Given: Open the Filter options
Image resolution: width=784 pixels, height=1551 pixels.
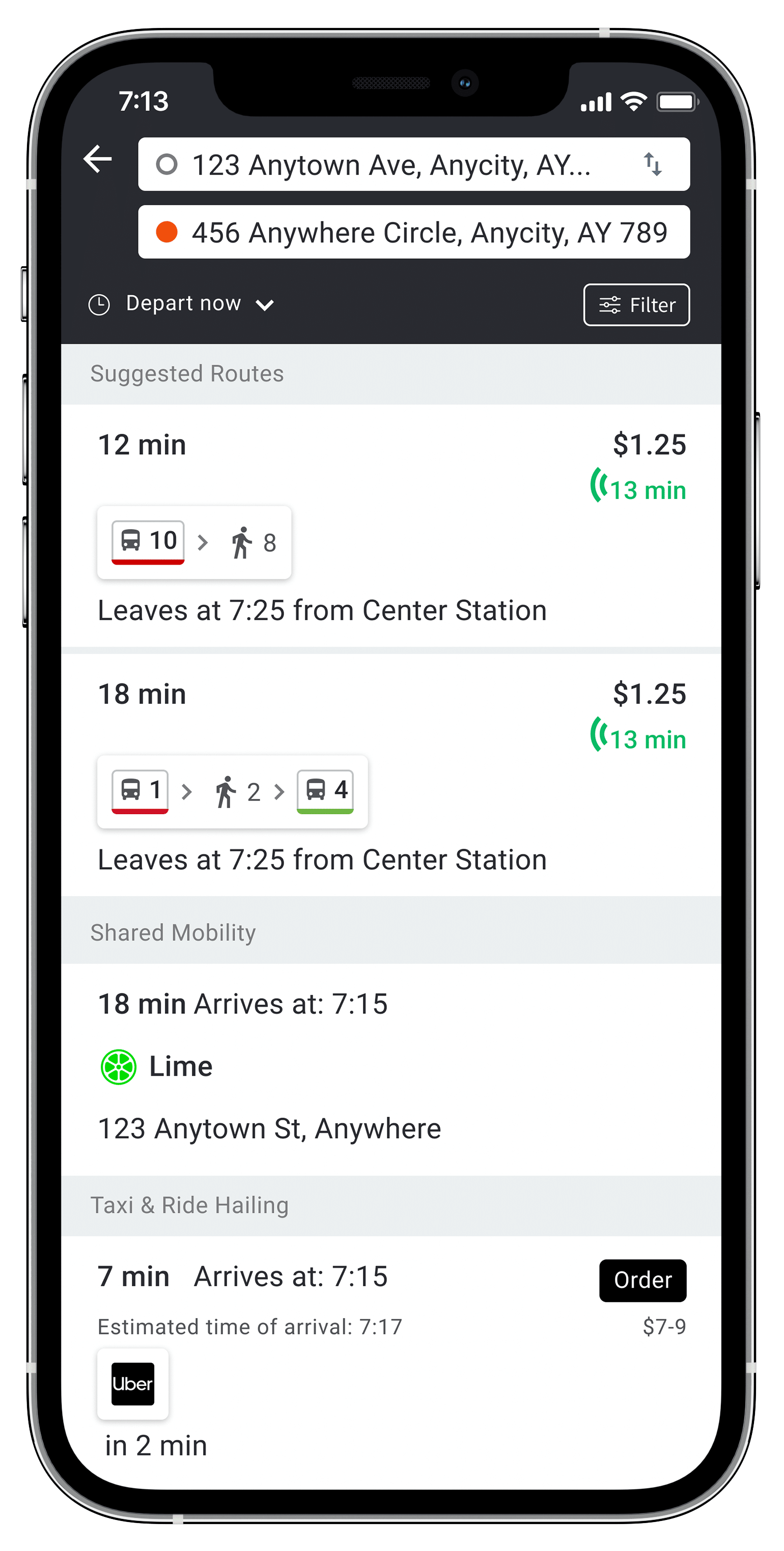Looking at the screenshot, I should tap(636, 304).
